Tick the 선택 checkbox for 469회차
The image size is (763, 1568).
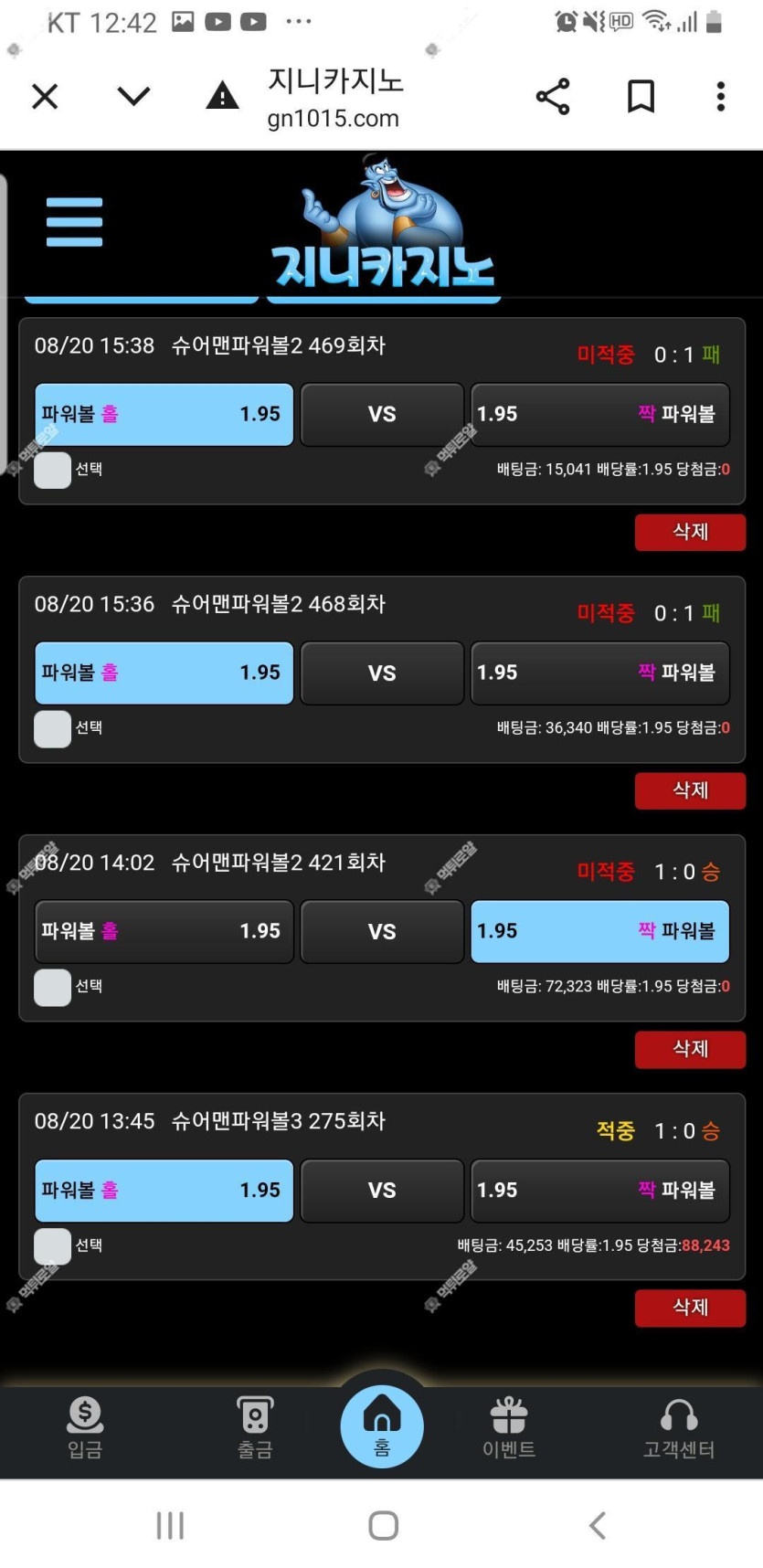pos(52,470)
